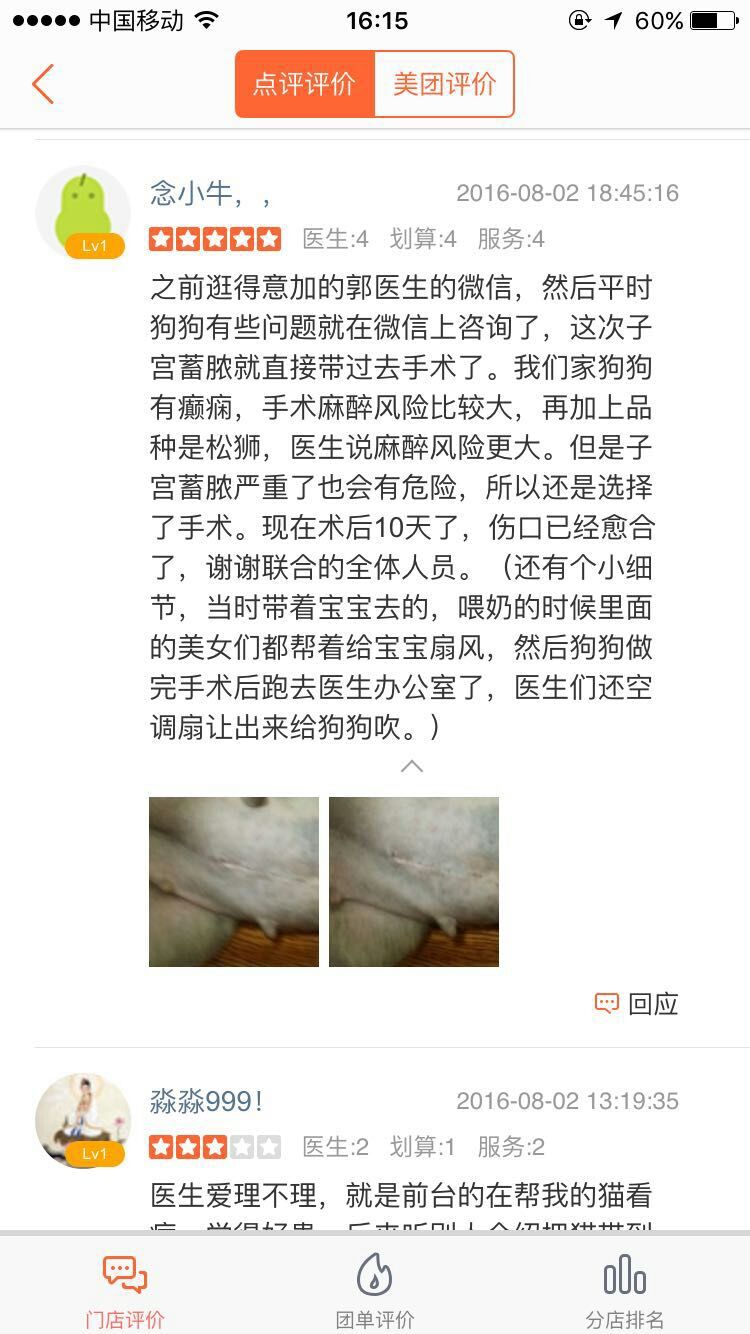
Task: Switch to the 美团评价 segment
Action: click(444, 85)
